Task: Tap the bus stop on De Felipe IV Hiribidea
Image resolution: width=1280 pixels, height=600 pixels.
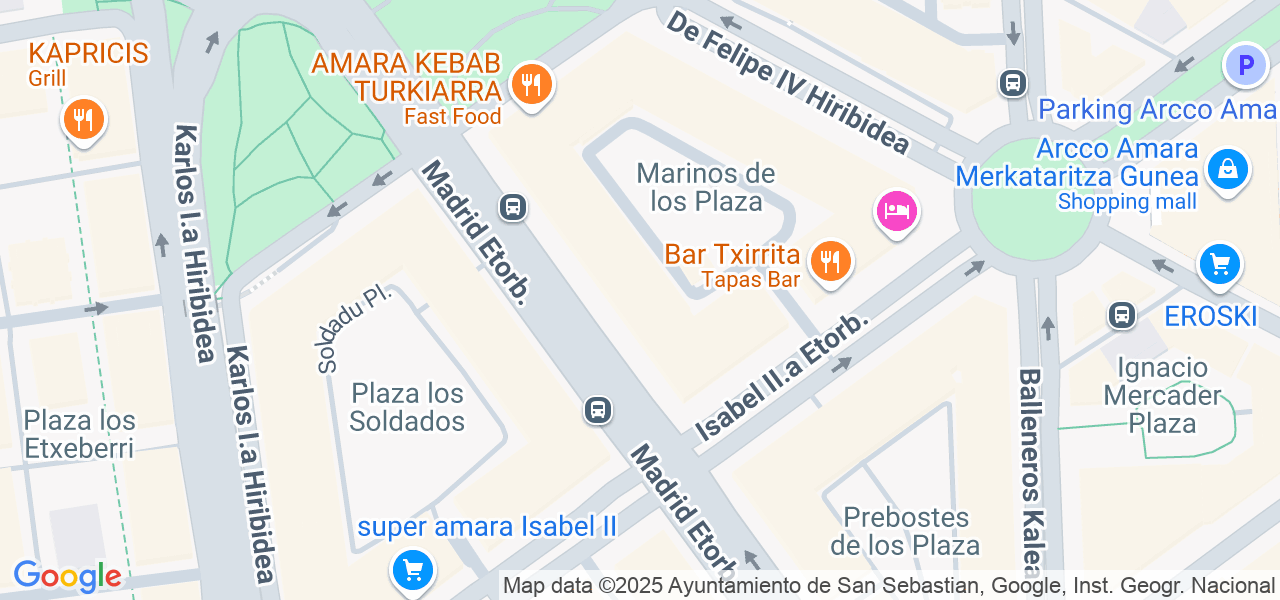Action: tap(1013, 82)
